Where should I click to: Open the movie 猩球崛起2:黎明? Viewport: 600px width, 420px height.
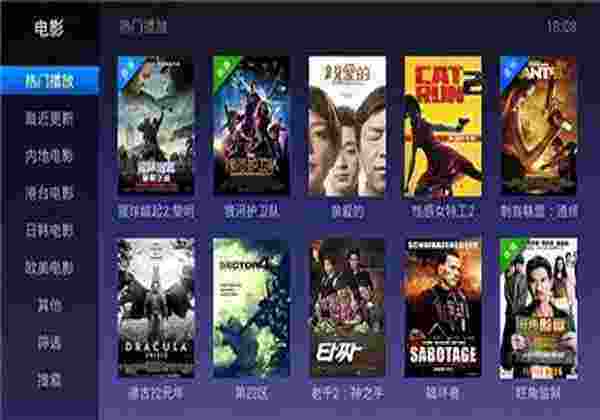[155, 125]
